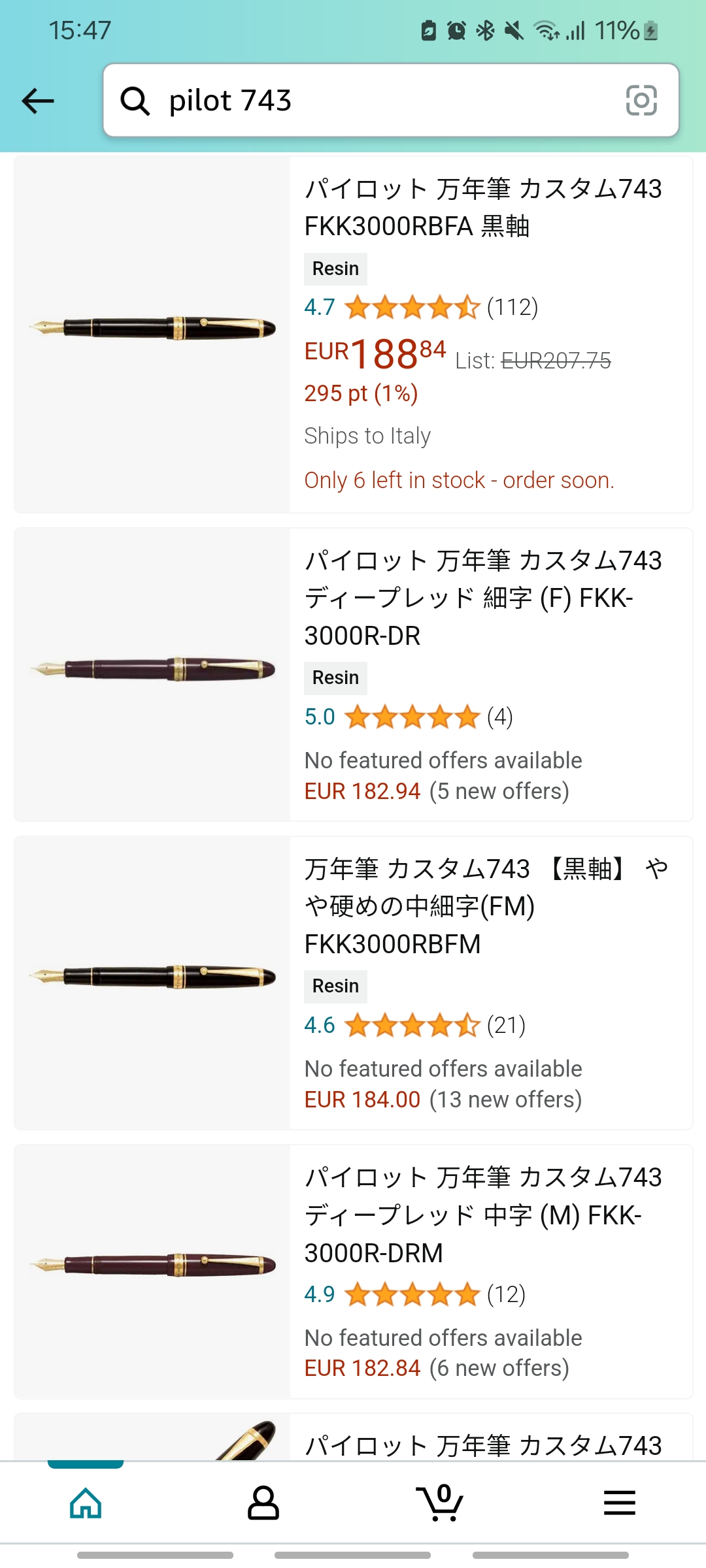Go back using the arrow icon

tap(38, 101)
